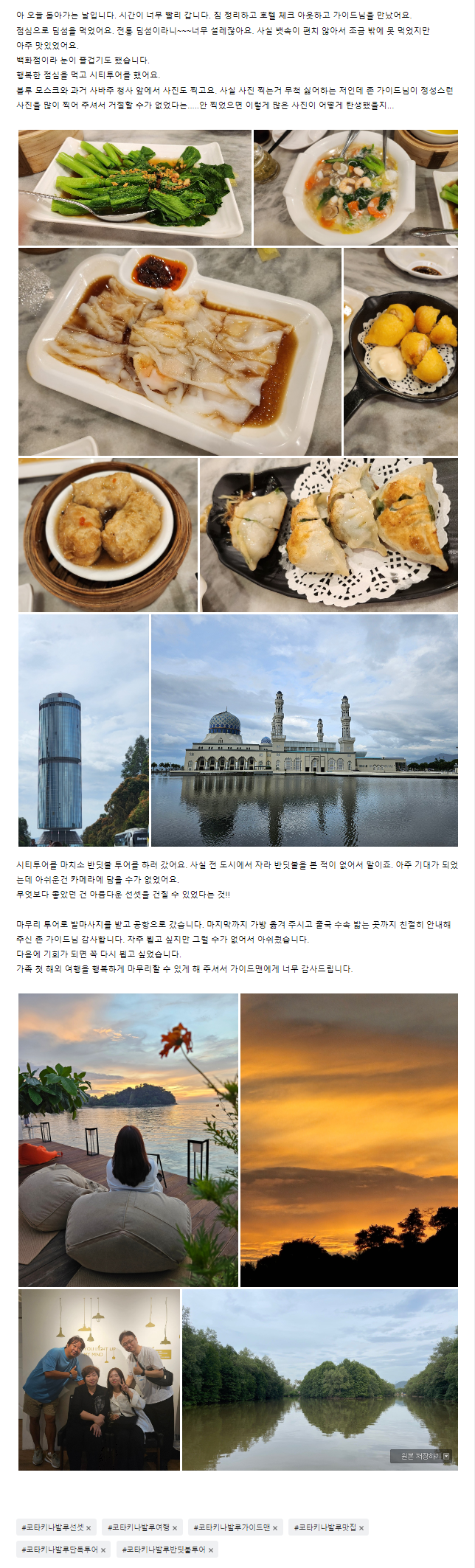Open the green vegetable dish photo
475x1568 pixels.
coord(135,187)
